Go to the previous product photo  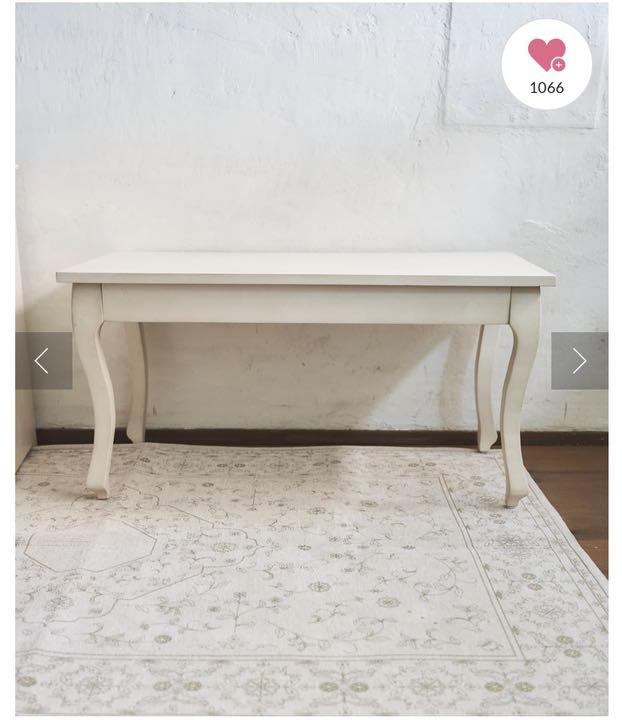click(x=42, y=361)
